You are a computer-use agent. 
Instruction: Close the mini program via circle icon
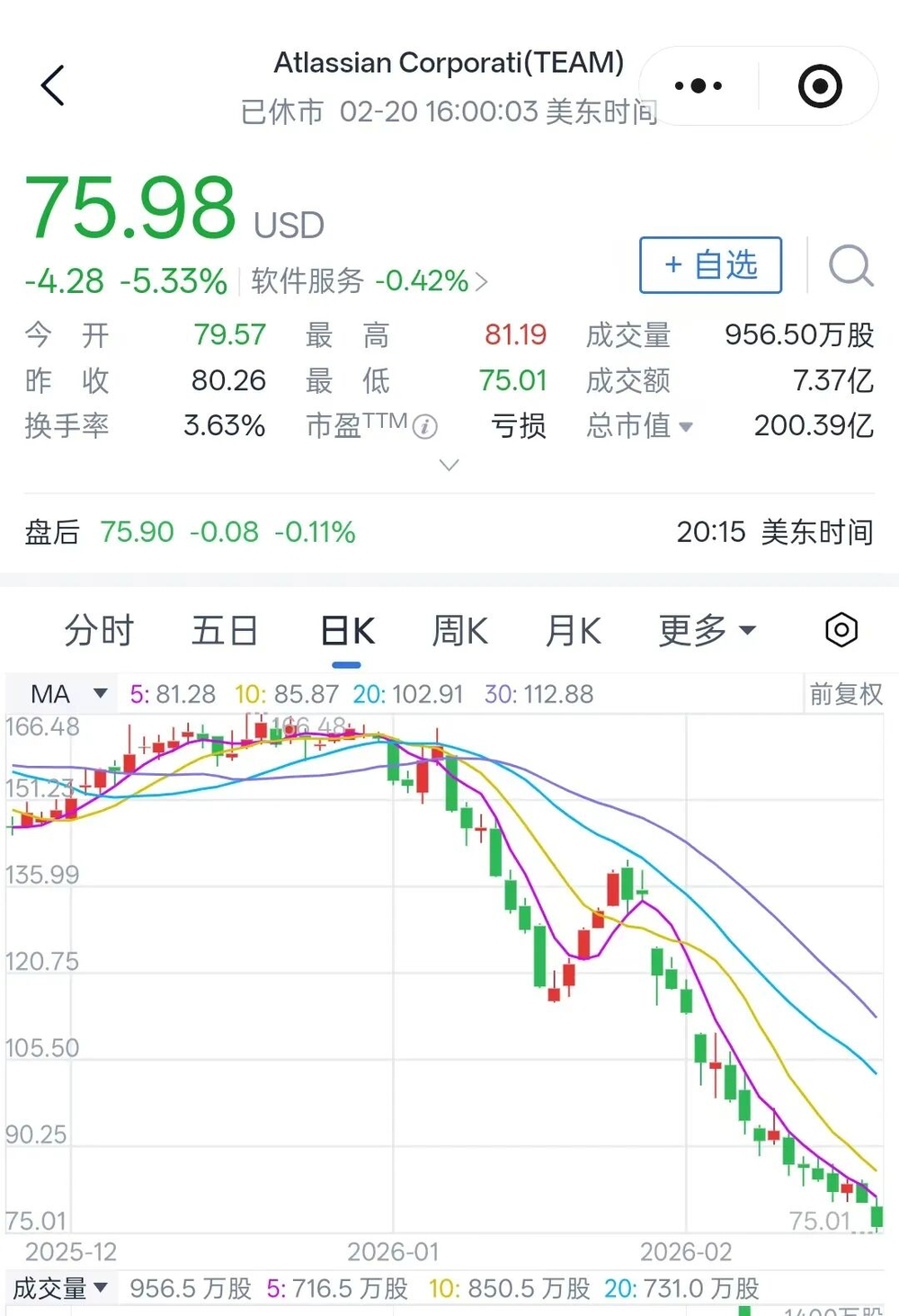(820, 86)
